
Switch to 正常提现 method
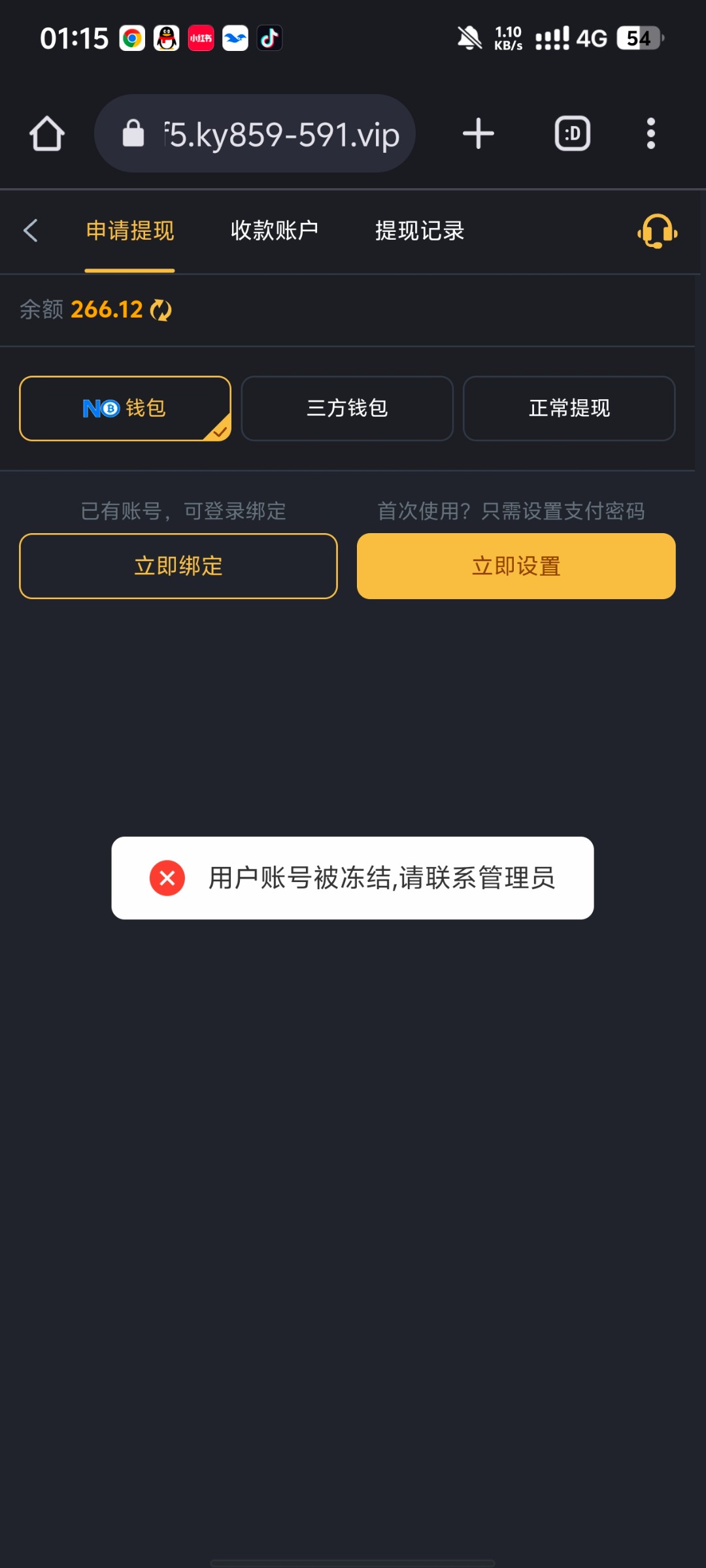569,408
